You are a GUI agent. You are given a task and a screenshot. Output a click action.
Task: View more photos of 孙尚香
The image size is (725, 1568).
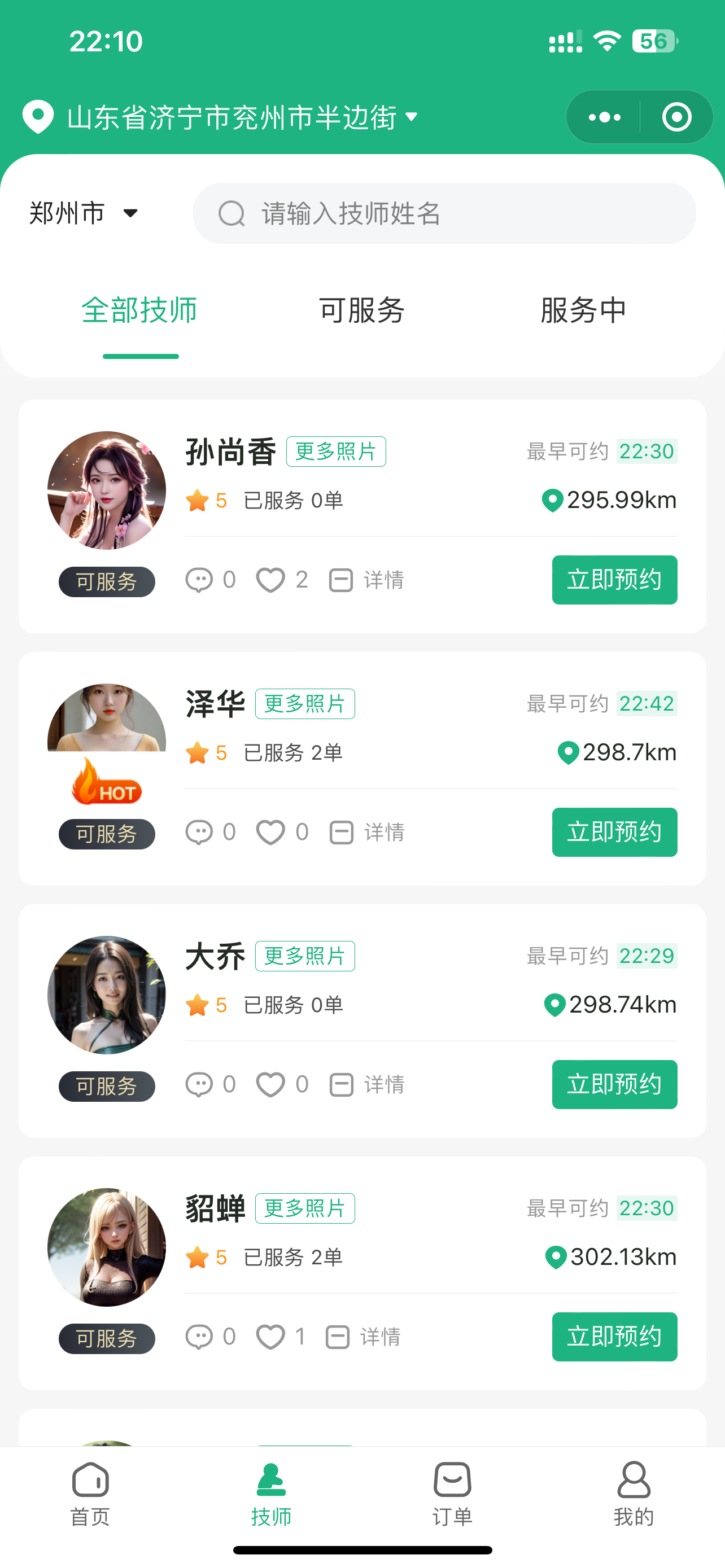coord(335,452)
